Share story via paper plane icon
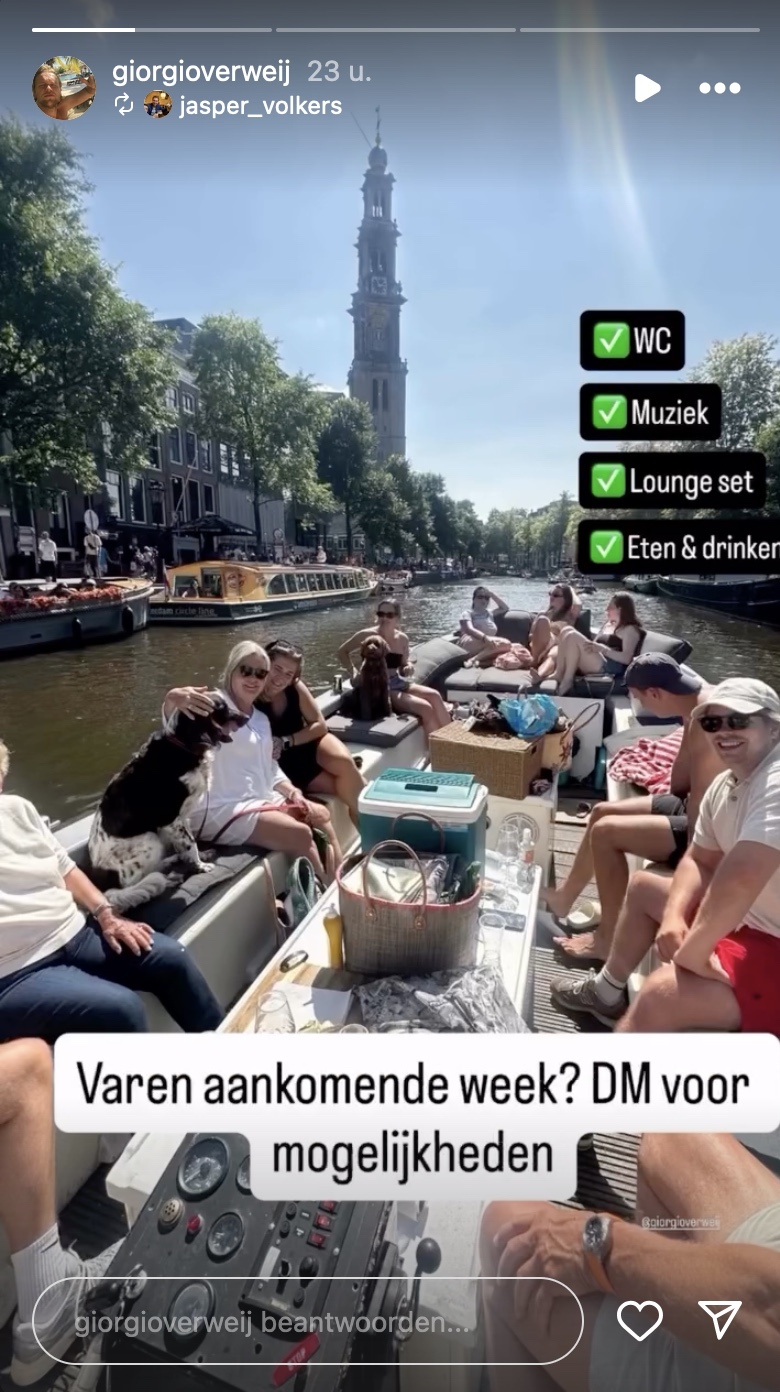 pyautogui.click(x=720, y=1320)
